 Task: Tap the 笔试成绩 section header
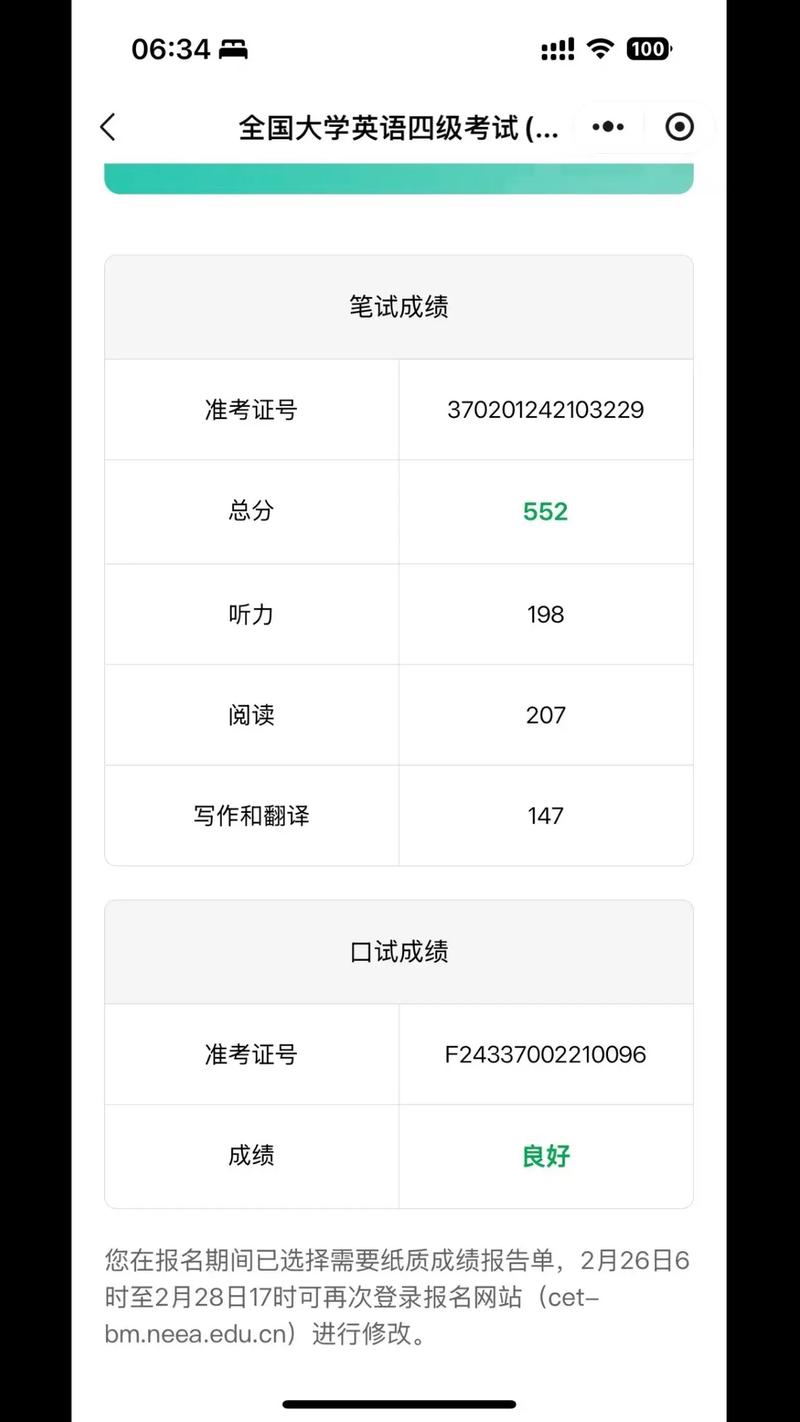click(x=398, y=306)
